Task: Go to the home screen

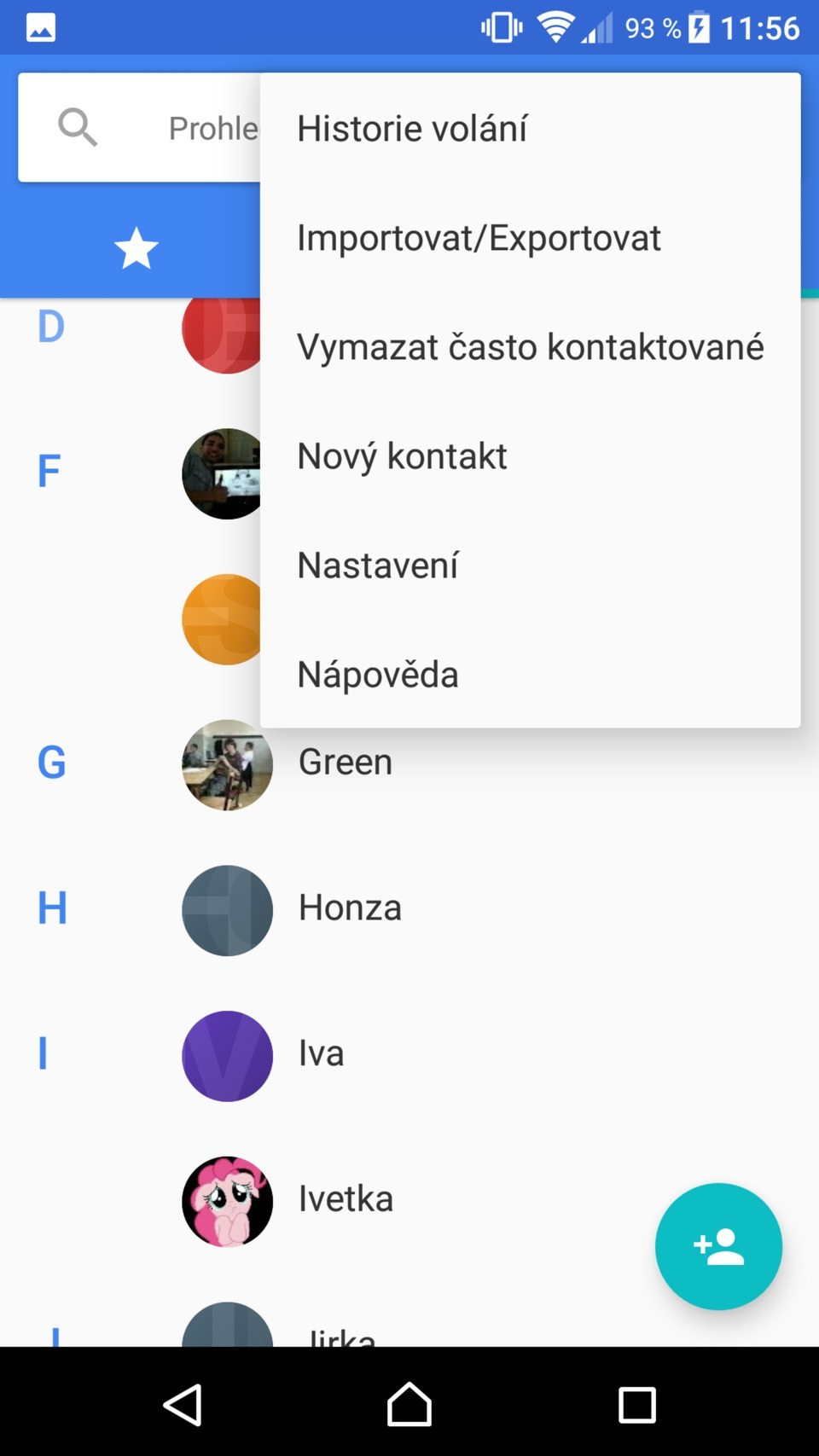Action: 409,1404
